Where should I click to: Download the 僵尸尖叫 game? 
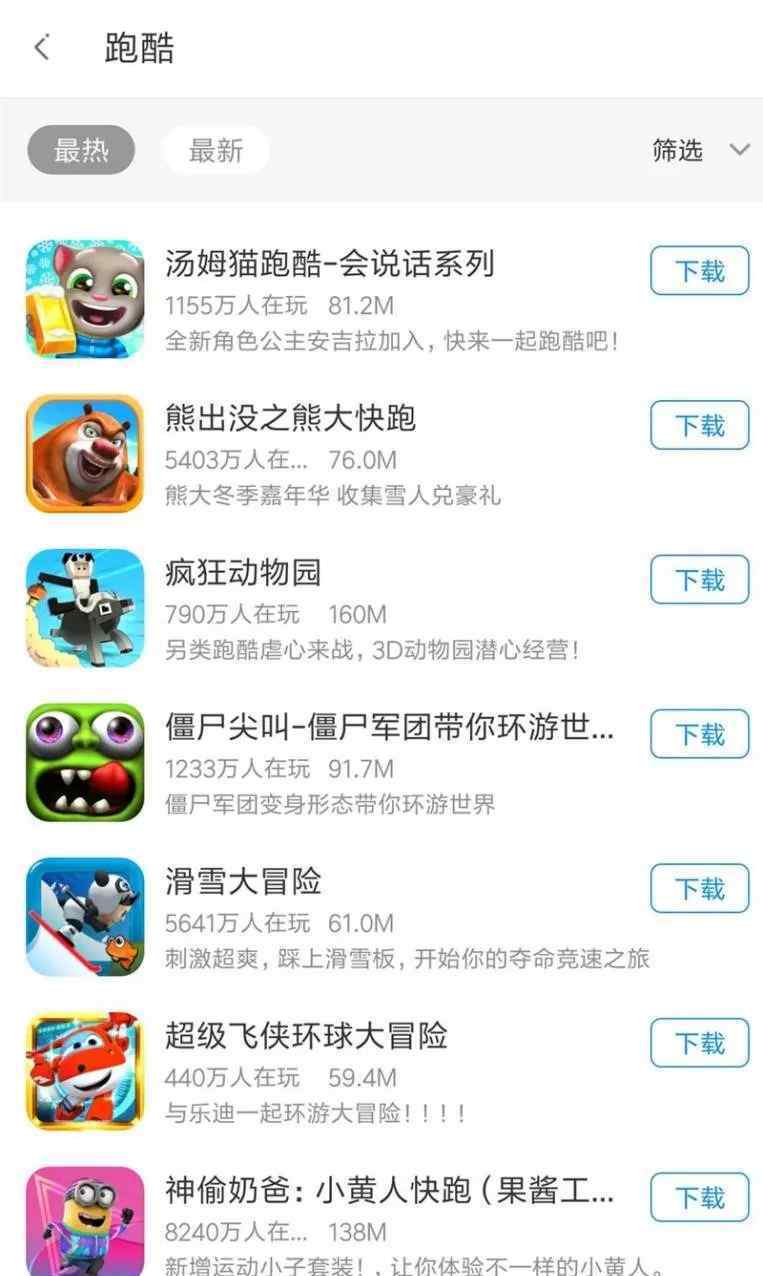[x=700, y=734]
